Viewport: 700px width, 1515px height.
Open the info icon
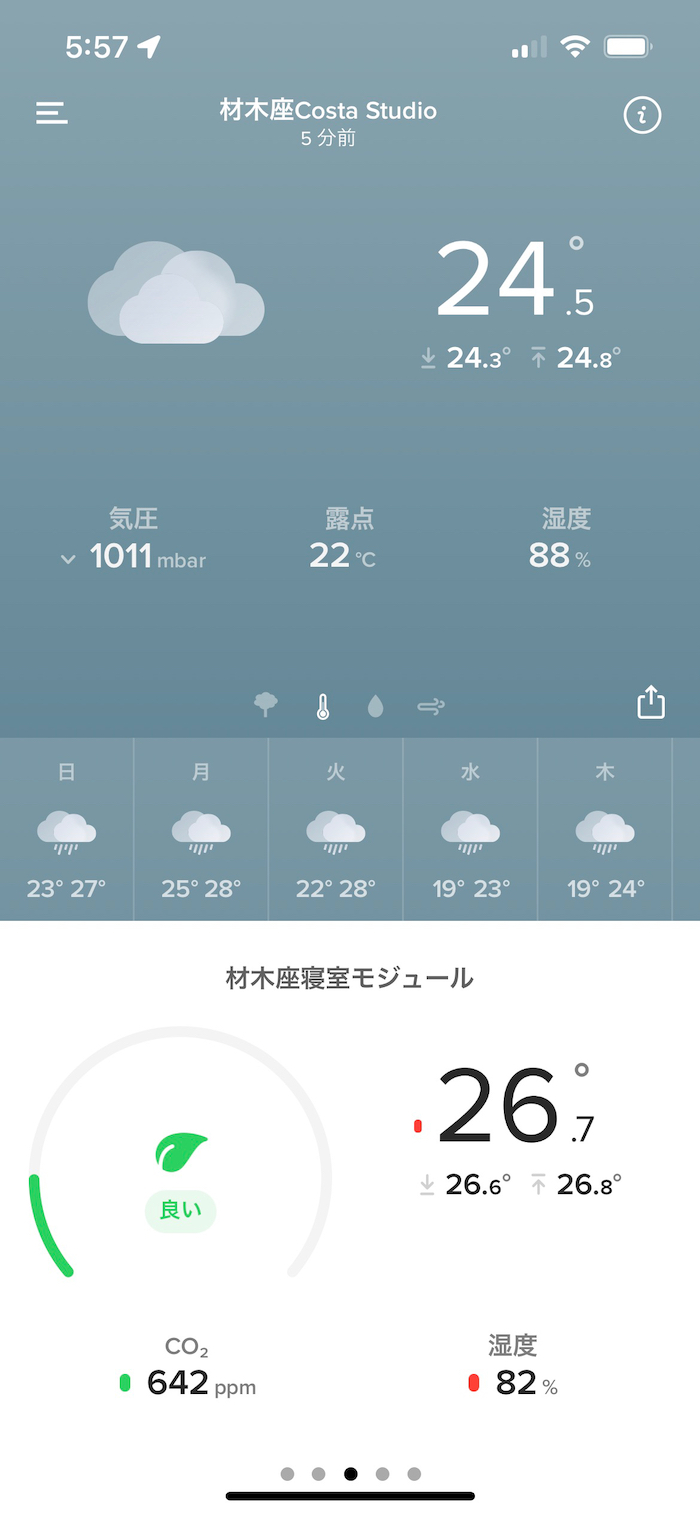coord(642,116)
